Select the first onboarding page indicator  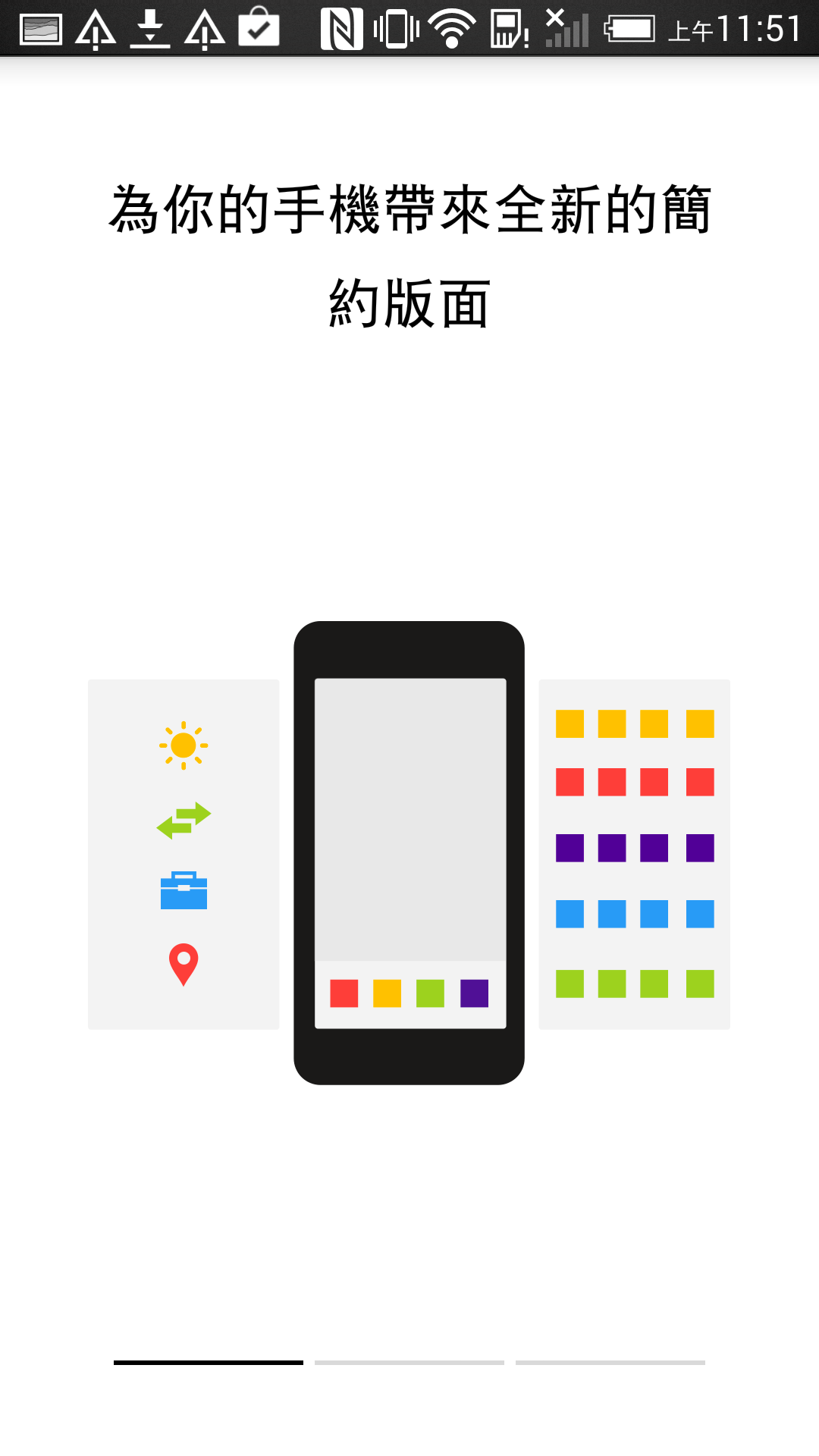click(x=209, y=1363)
